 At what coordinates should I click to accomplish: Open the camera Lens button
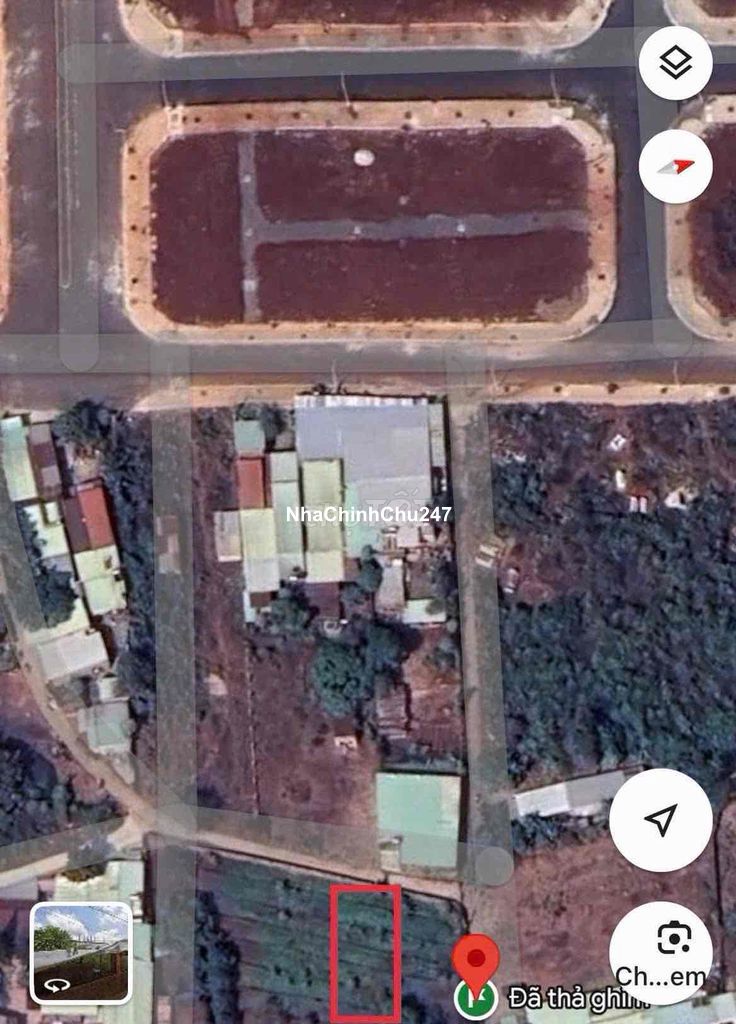point(660,953)
